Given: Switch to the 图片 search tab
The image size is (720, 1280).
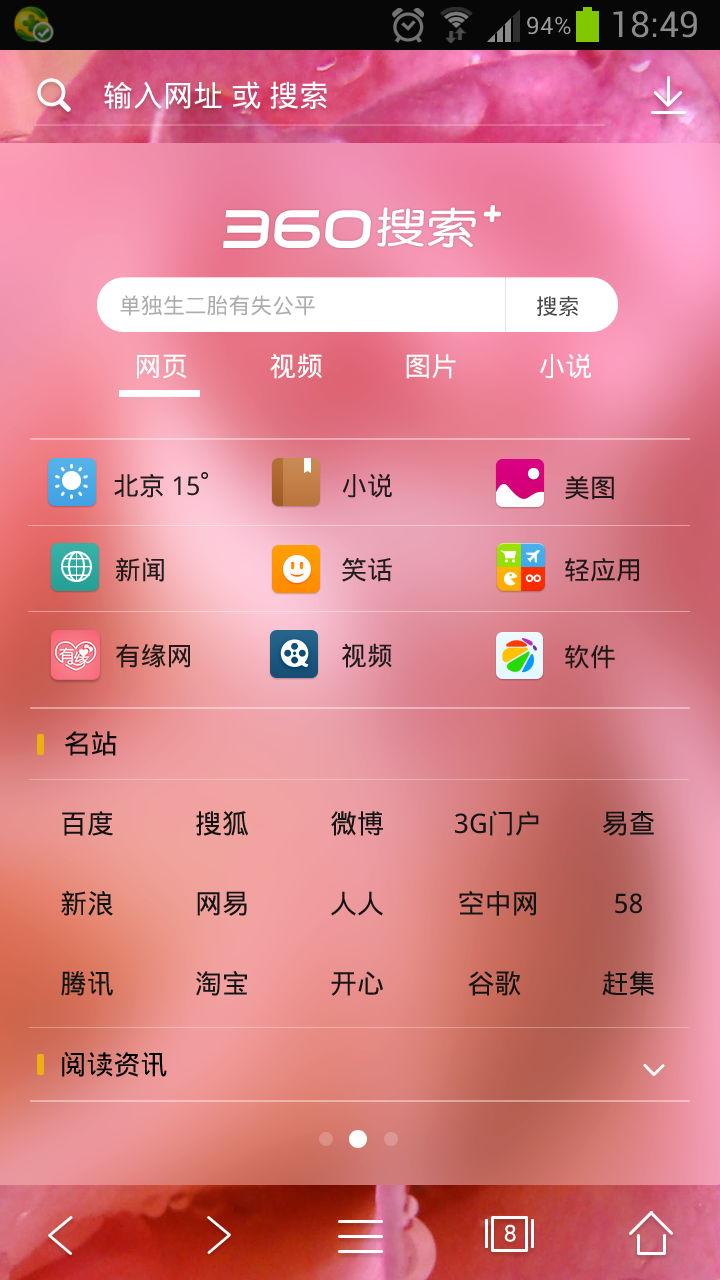Looking at the screenshot, I should pos(430,367).
